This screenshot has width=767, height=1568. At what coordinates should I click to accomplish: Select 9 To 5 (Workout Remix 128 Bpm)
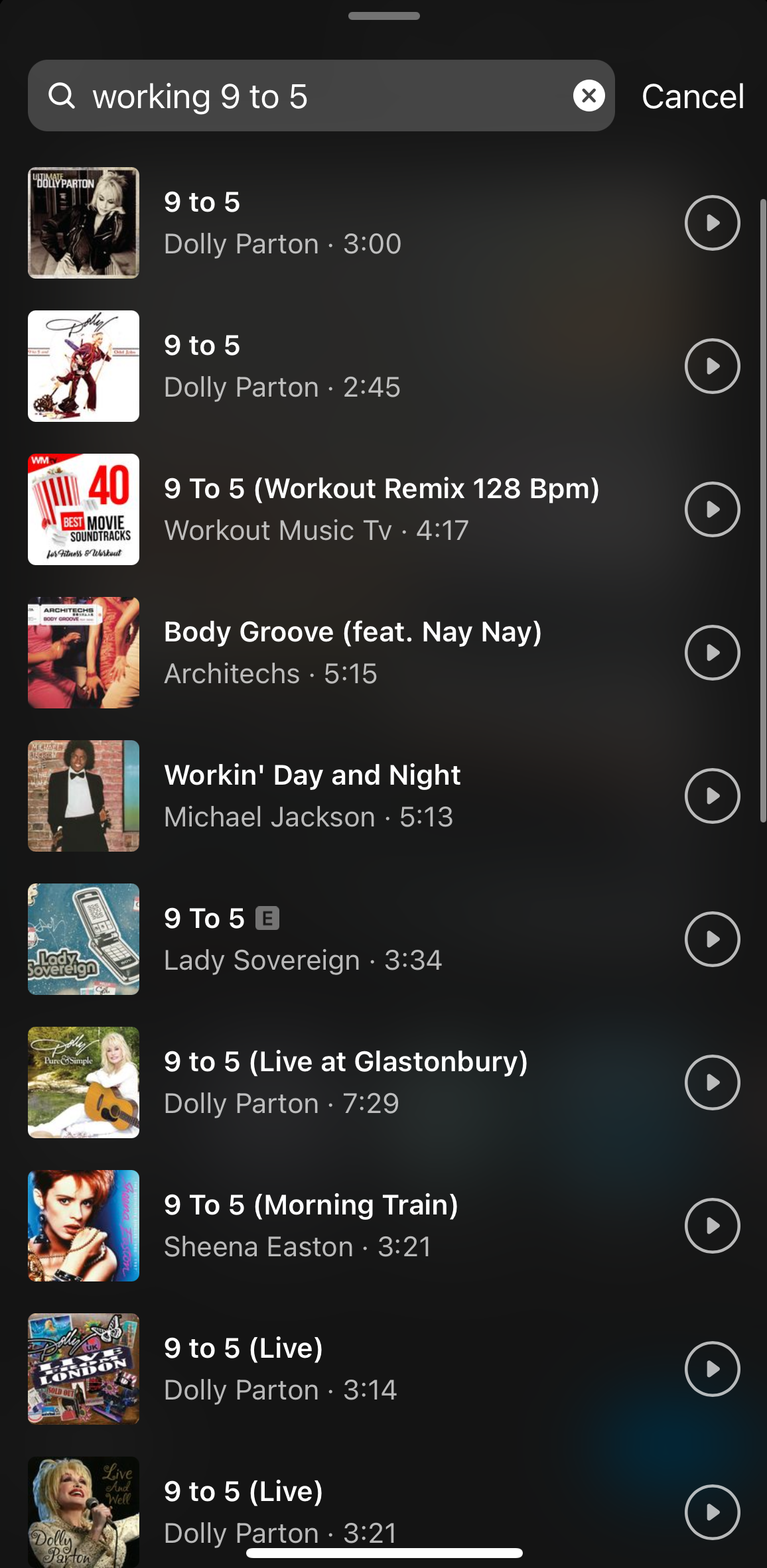[382, 509]
